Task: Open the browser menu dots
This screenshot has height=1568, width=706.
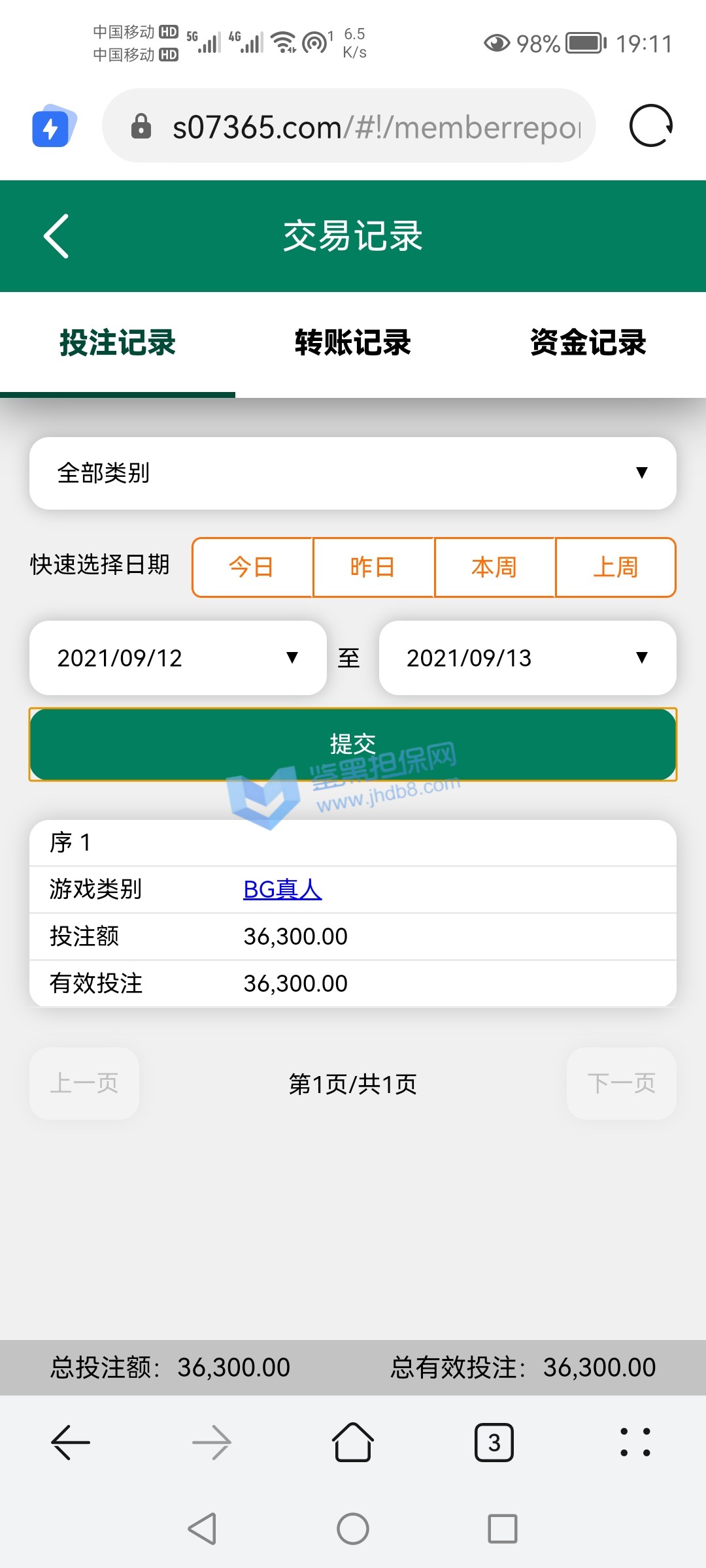Action: click(635, 1443)
